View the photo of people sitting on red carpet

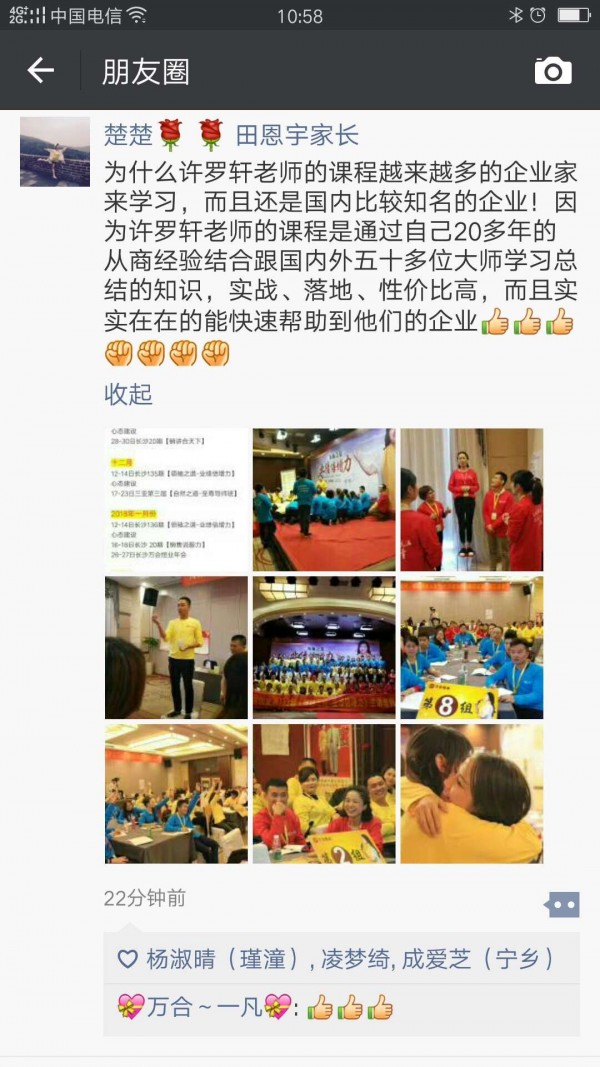pos(324,499)
